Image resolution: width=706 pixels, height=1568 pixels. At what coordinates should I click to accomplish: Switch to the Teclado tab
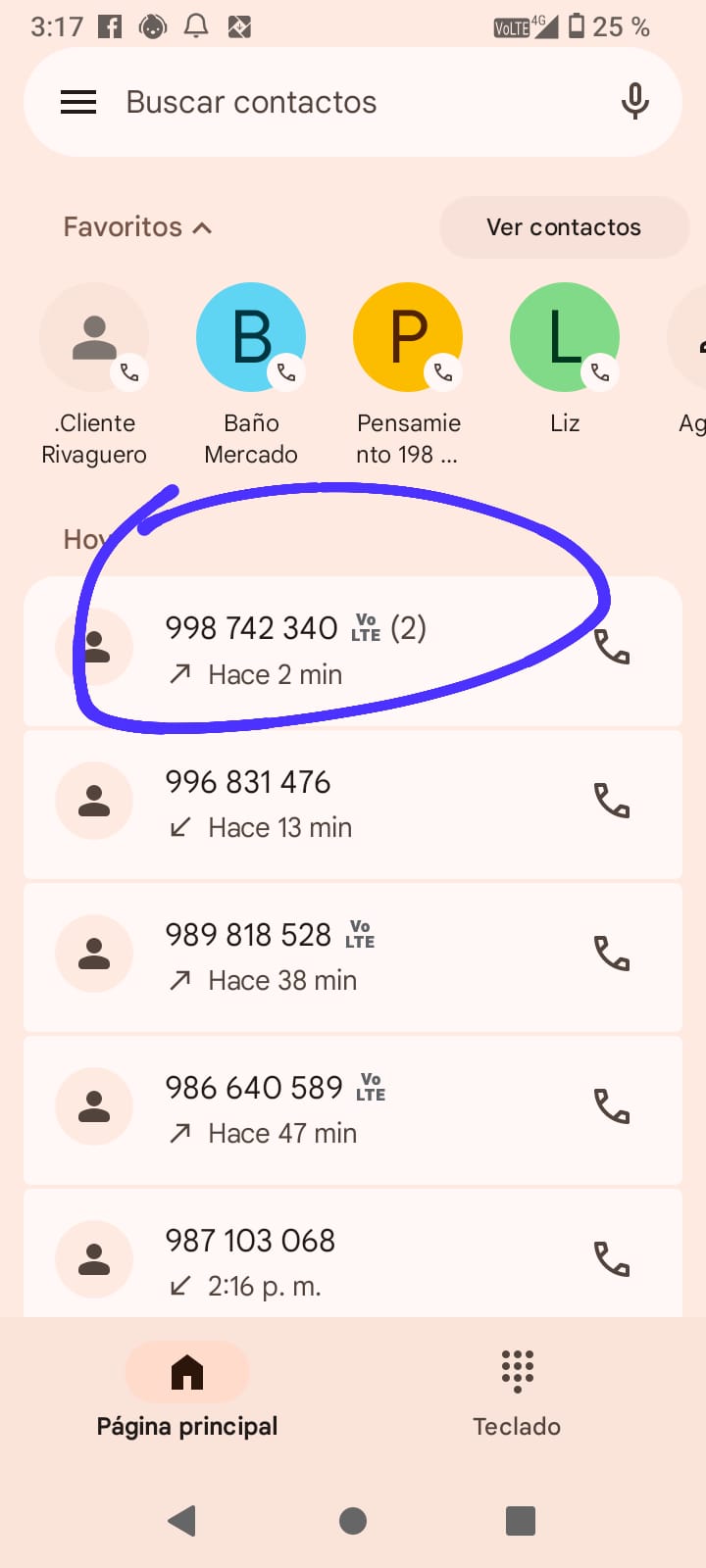coord(517,1392)
